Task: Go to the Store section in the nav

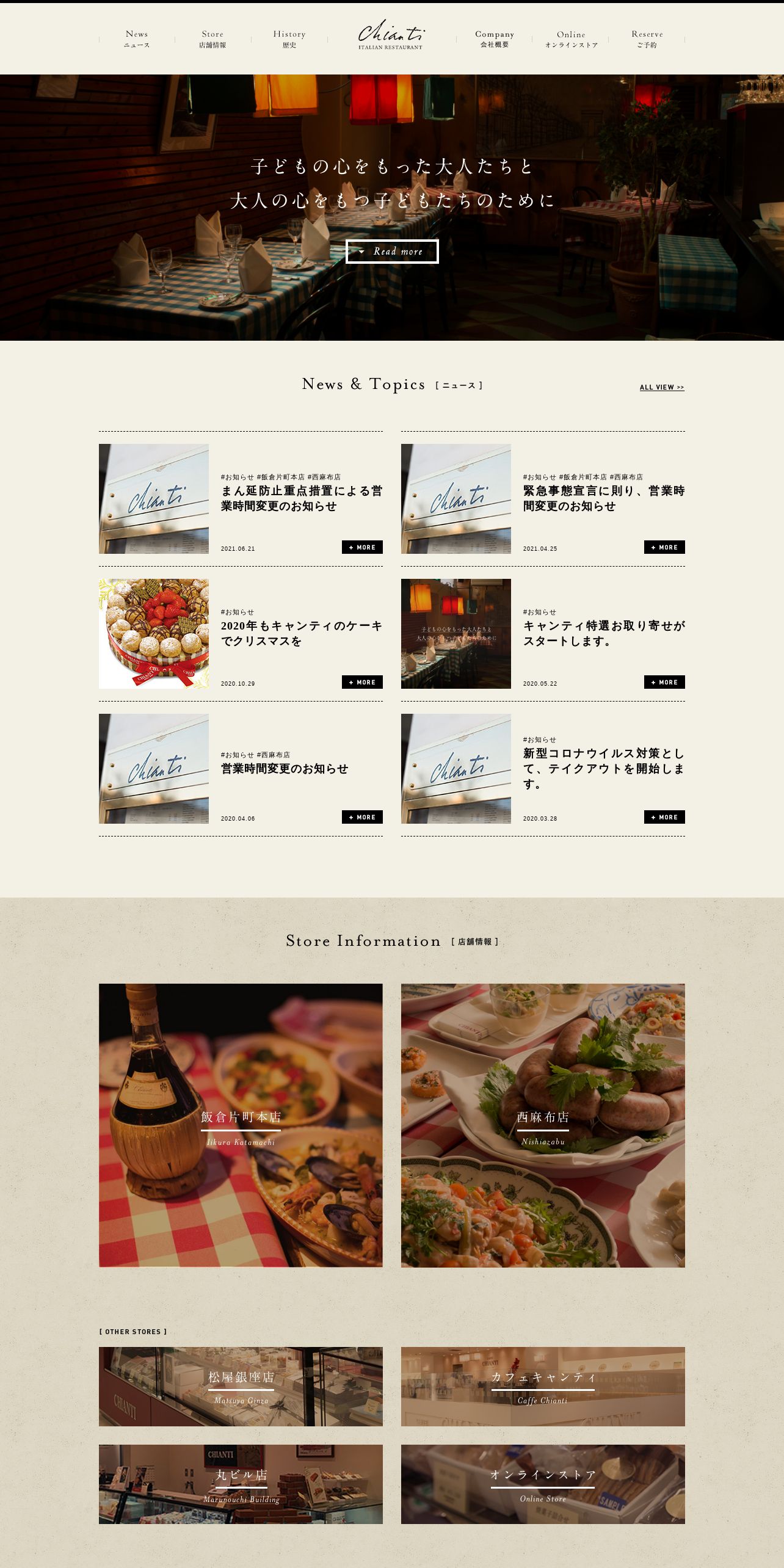Action: [212, 39]
